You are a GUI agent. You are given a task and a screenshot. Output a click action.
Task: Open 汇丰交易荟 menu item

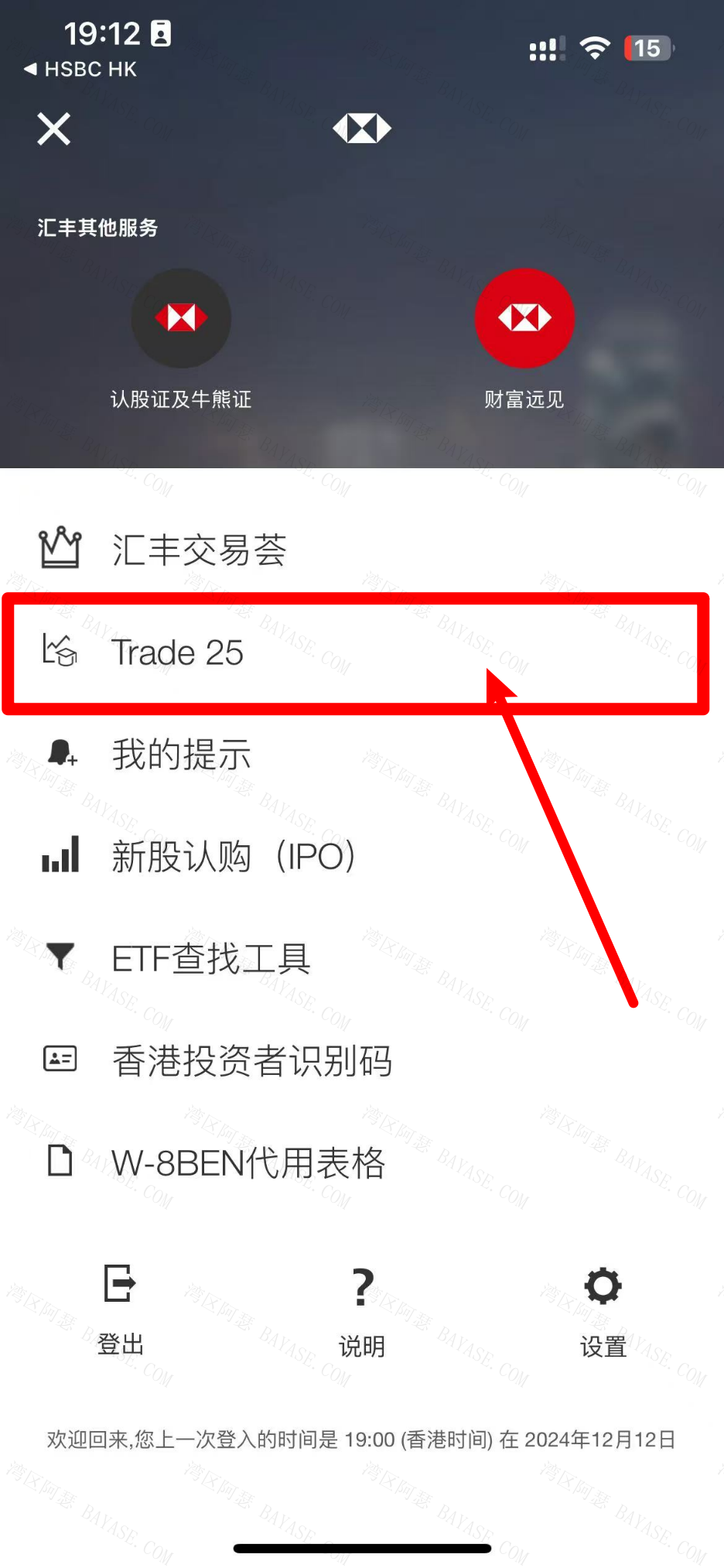point(199,549)
